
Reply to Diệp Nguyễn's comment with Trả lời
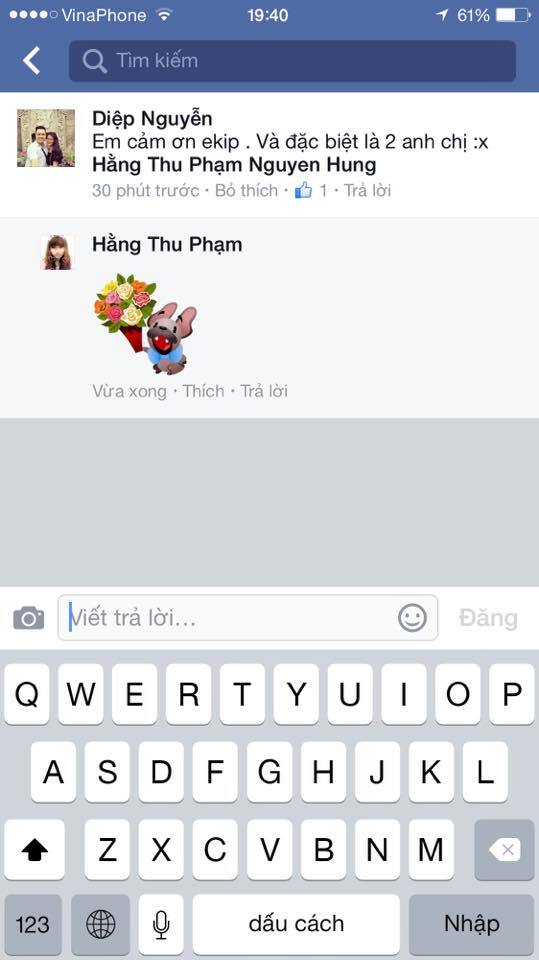[367, 190]
